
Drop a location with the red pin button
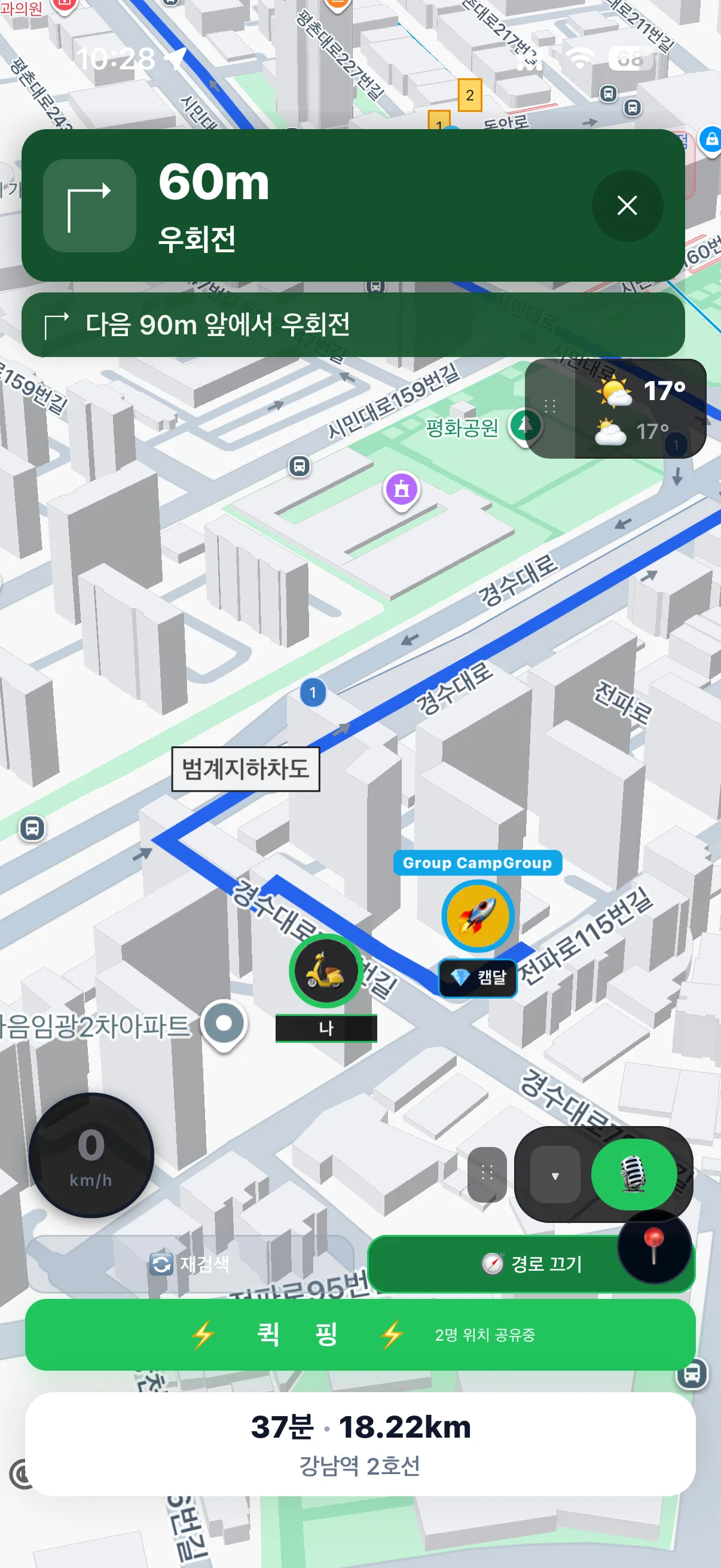(x=654, y=1246)
